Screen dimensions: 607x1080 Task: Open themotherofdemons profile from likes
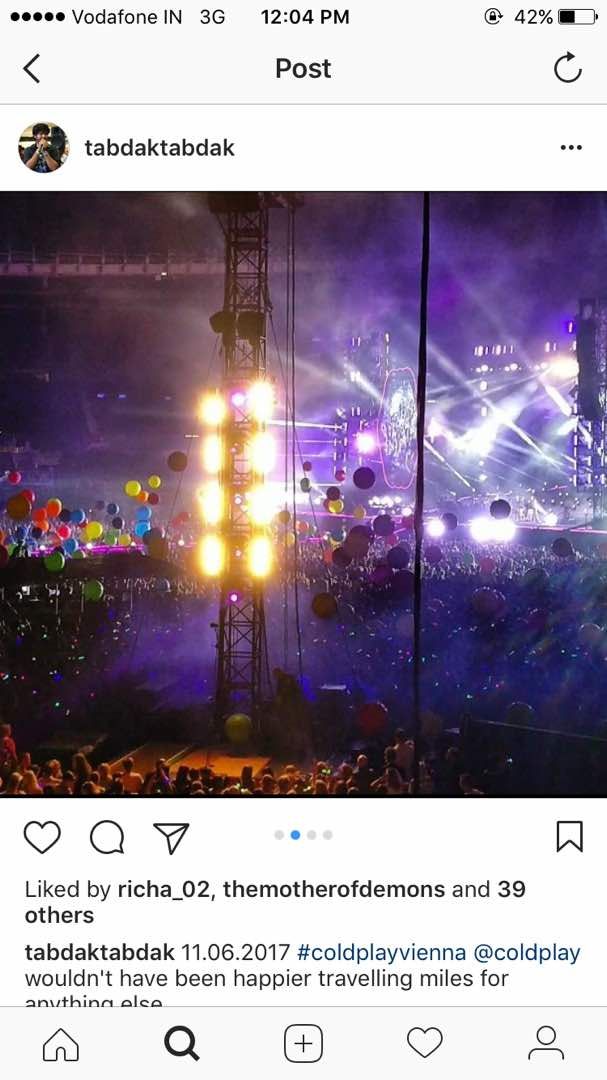(334, 889)
